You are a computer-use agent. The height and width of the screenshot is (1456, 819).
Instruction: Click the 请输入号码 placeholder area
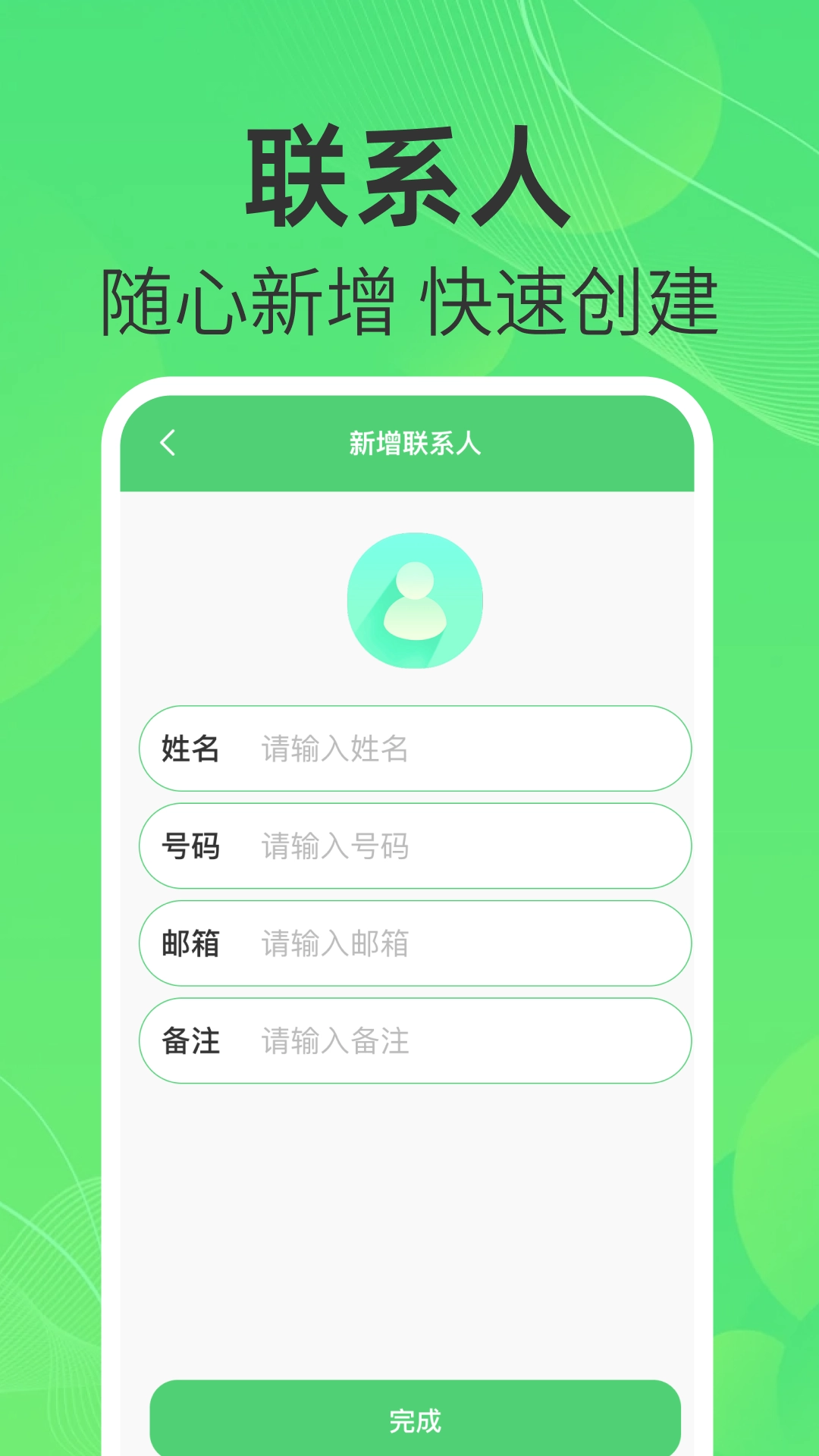[x=334, y=847]
